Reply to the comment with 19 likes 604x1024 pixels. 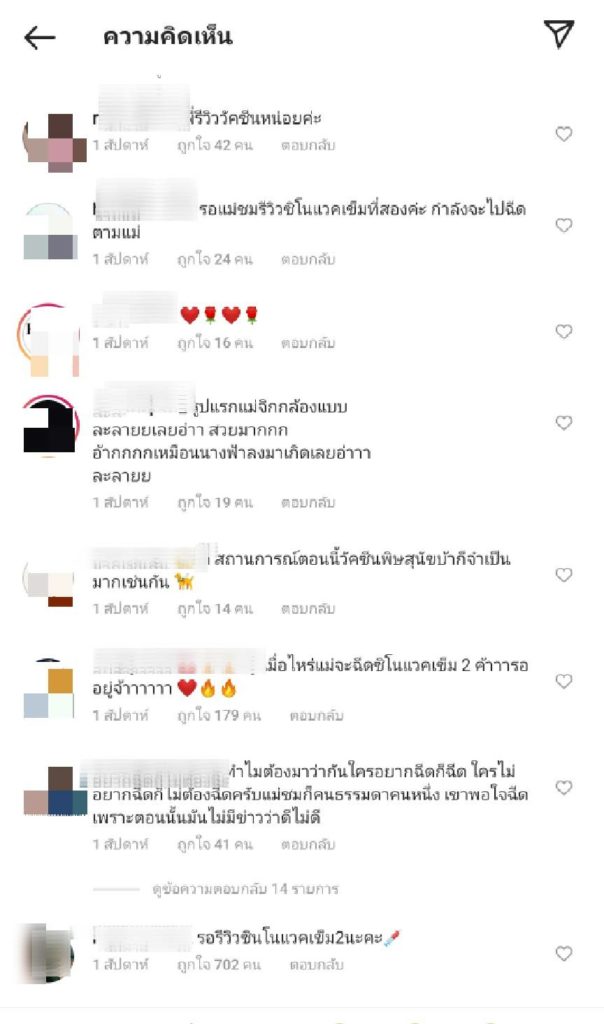tap(307, 502)
